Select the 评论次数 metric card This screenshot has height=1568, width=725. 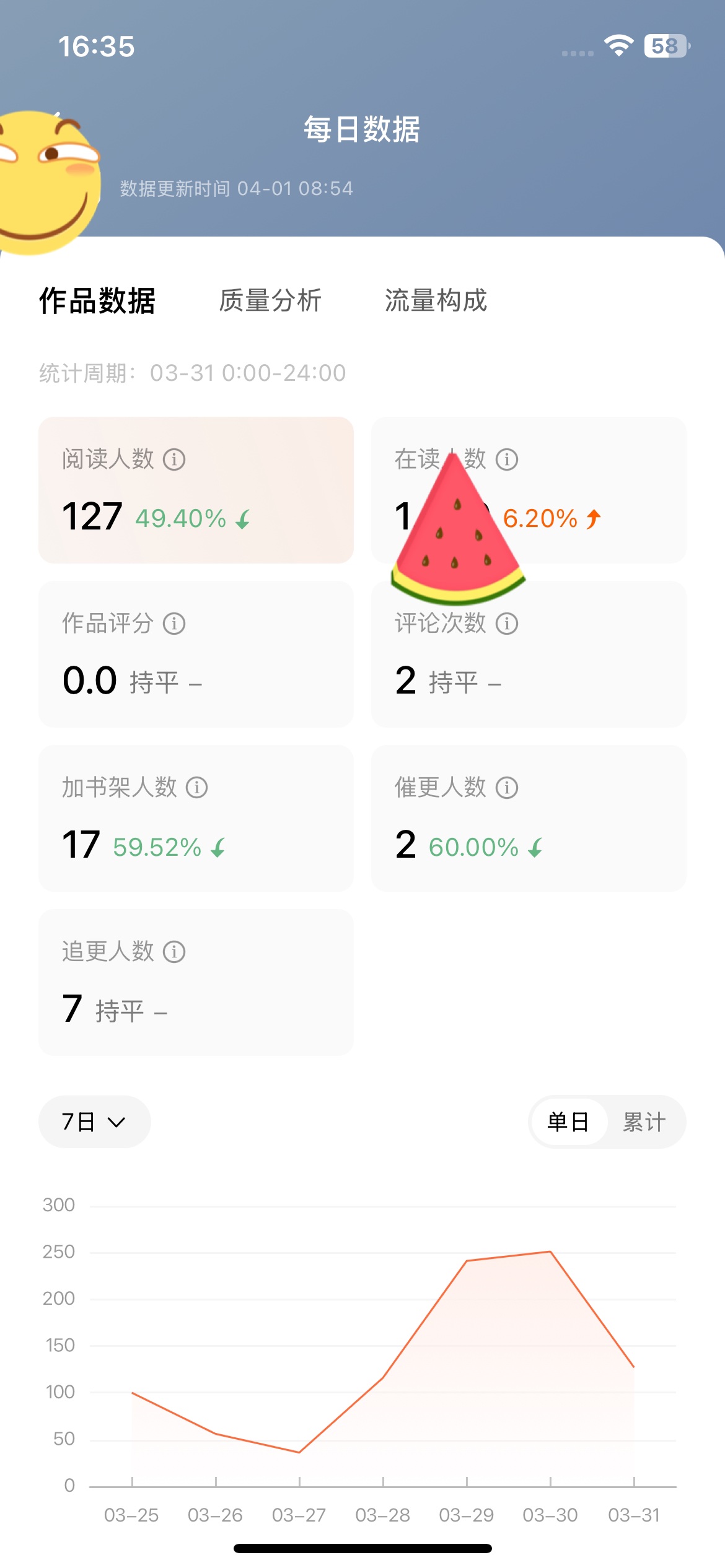click(529, 654)
